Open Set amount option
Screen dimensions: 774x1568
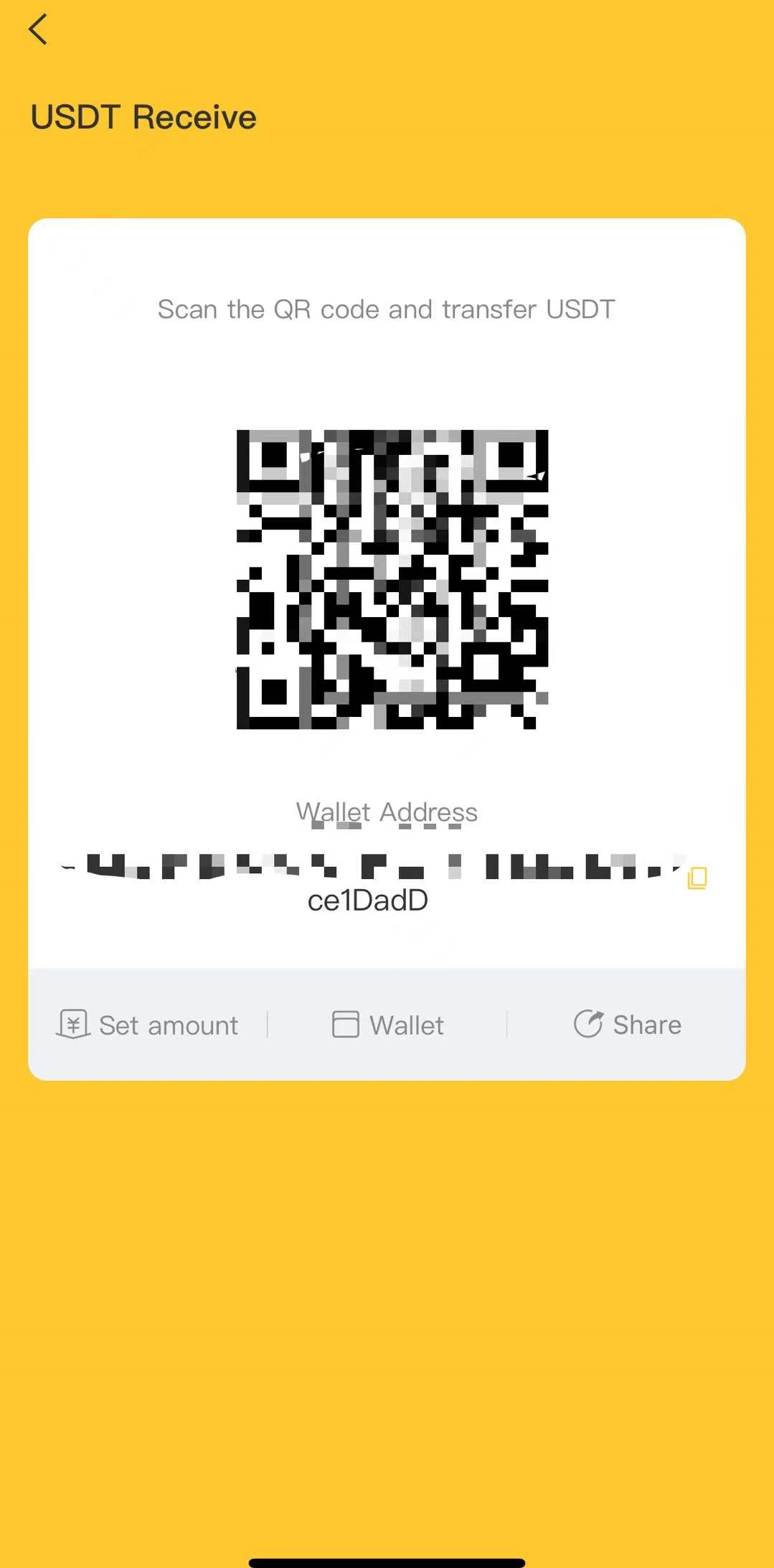148,1025
